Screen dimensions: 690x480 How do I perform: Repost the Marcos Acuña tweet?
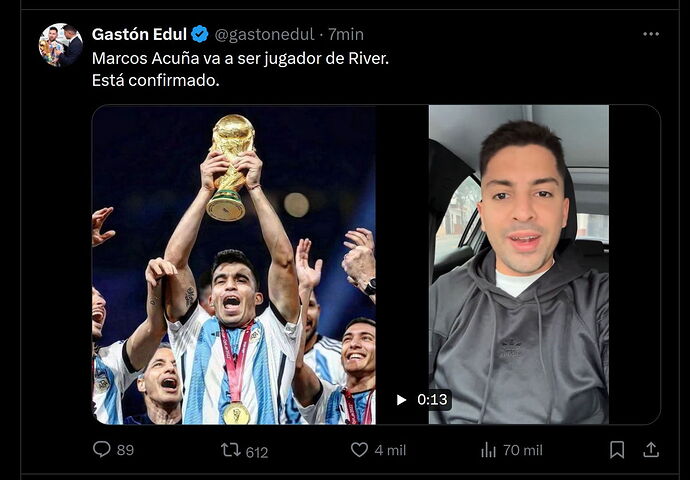[230, 450]
